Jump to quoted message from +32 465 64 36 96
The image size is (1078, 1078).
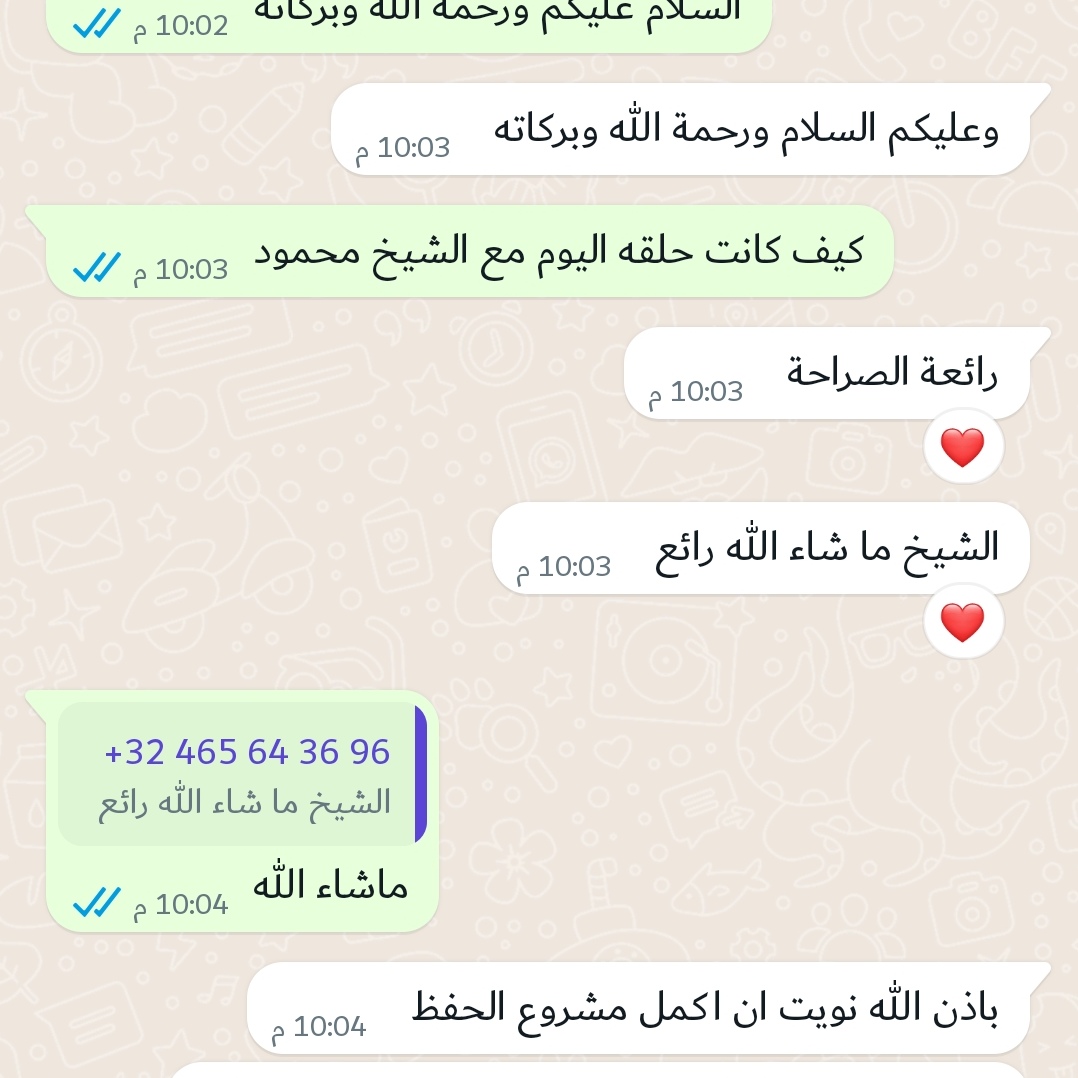pos(242,775)
